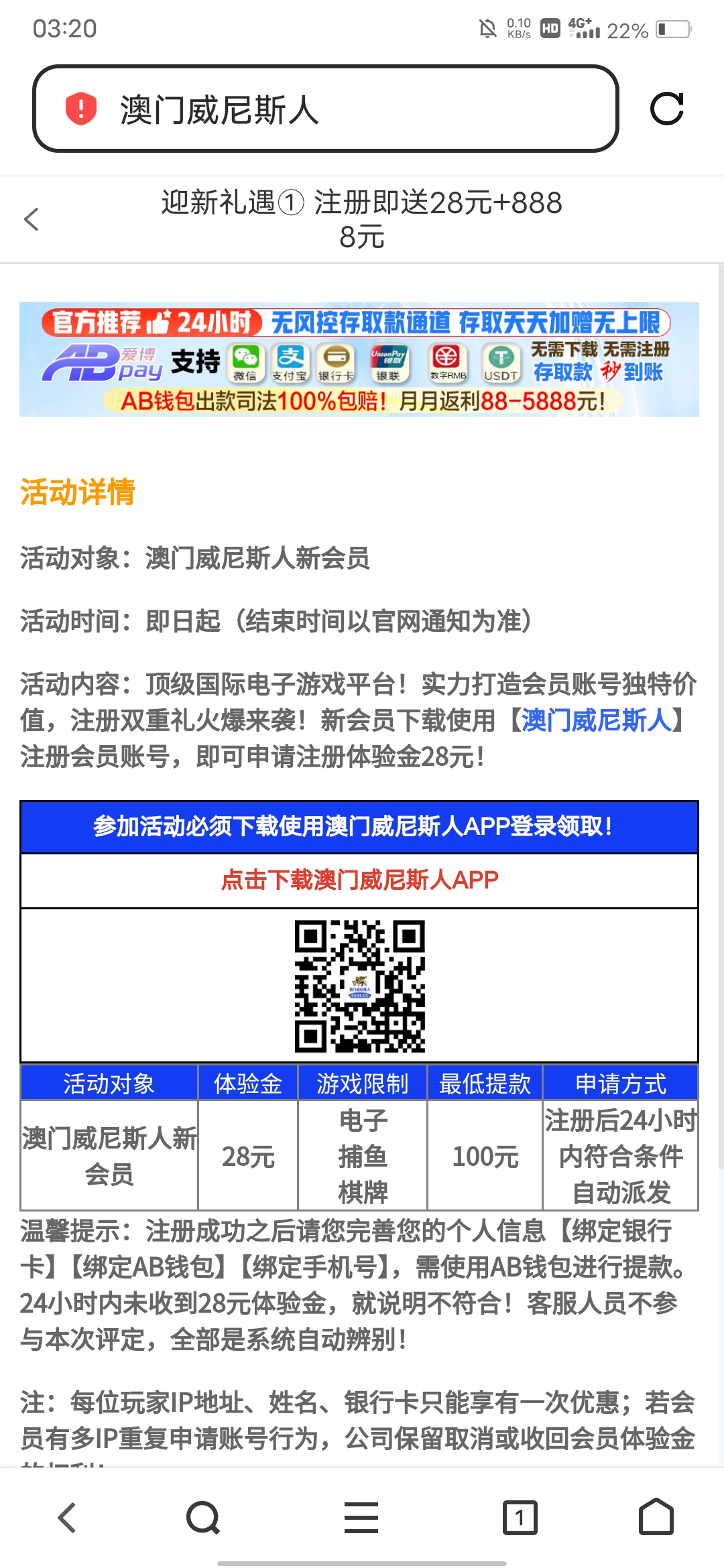Viewport: 724px width, 1568px height.
Task: Open the browser menu with three lines
Action: [361, 1517]
